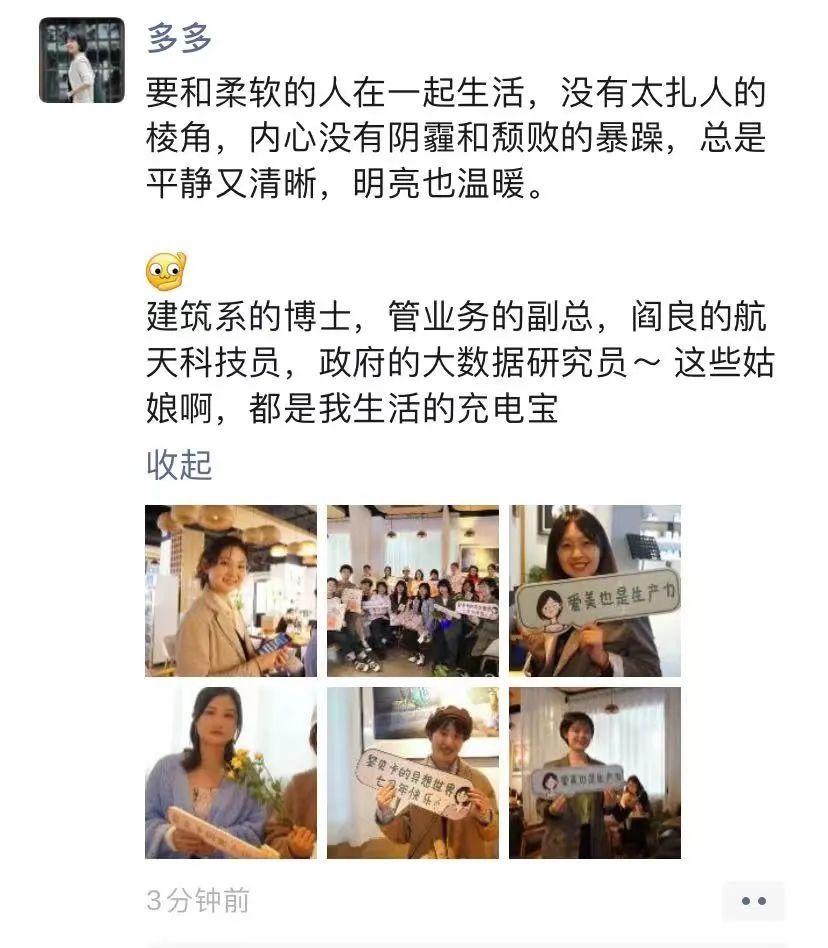Open photo with 爱美也是生产力 sign in top row
This screenshot has height=948, width=828.
tap(595, 591)
